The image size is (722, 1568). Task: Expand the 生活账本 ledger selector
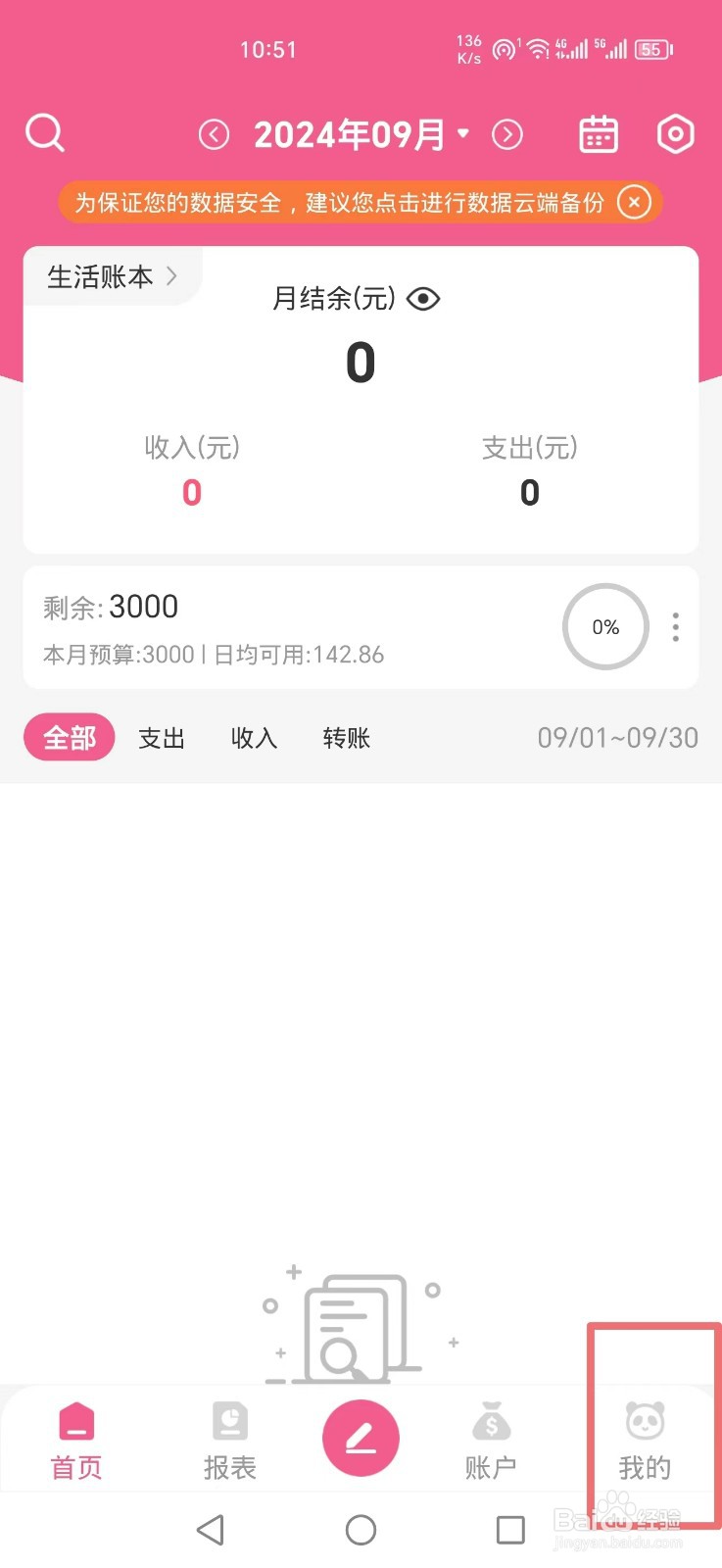point(110,276)
